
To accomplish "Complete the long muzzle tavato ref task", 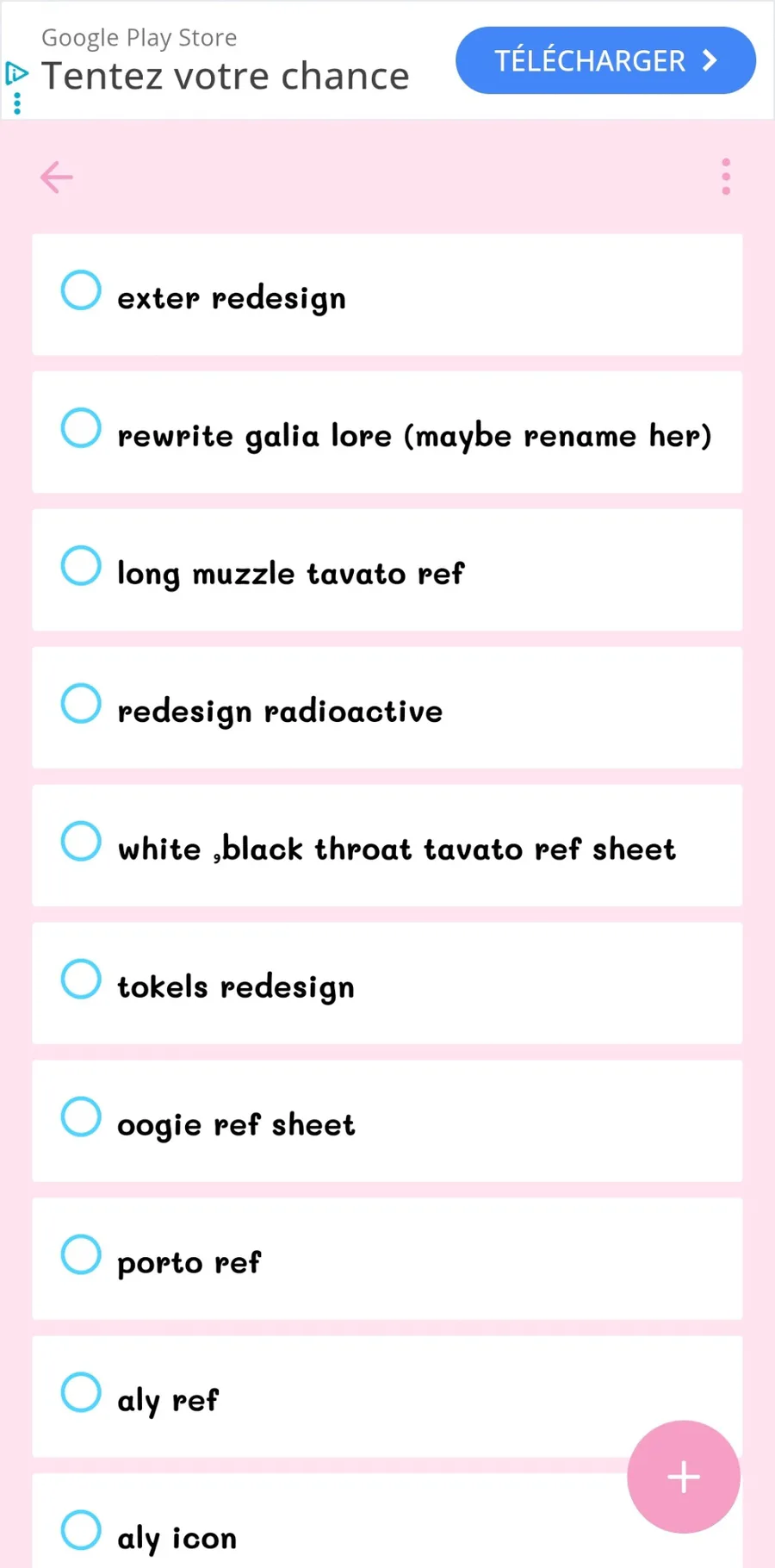I will click(81, 566).
